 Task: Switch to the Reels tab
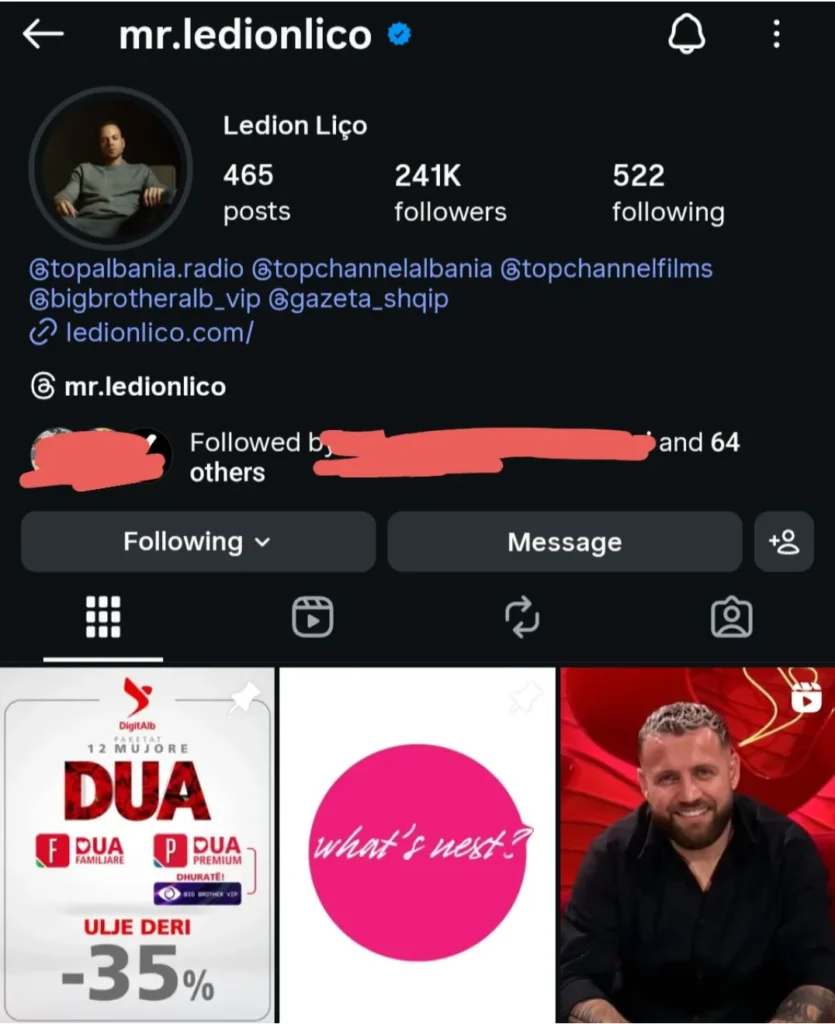312,617
